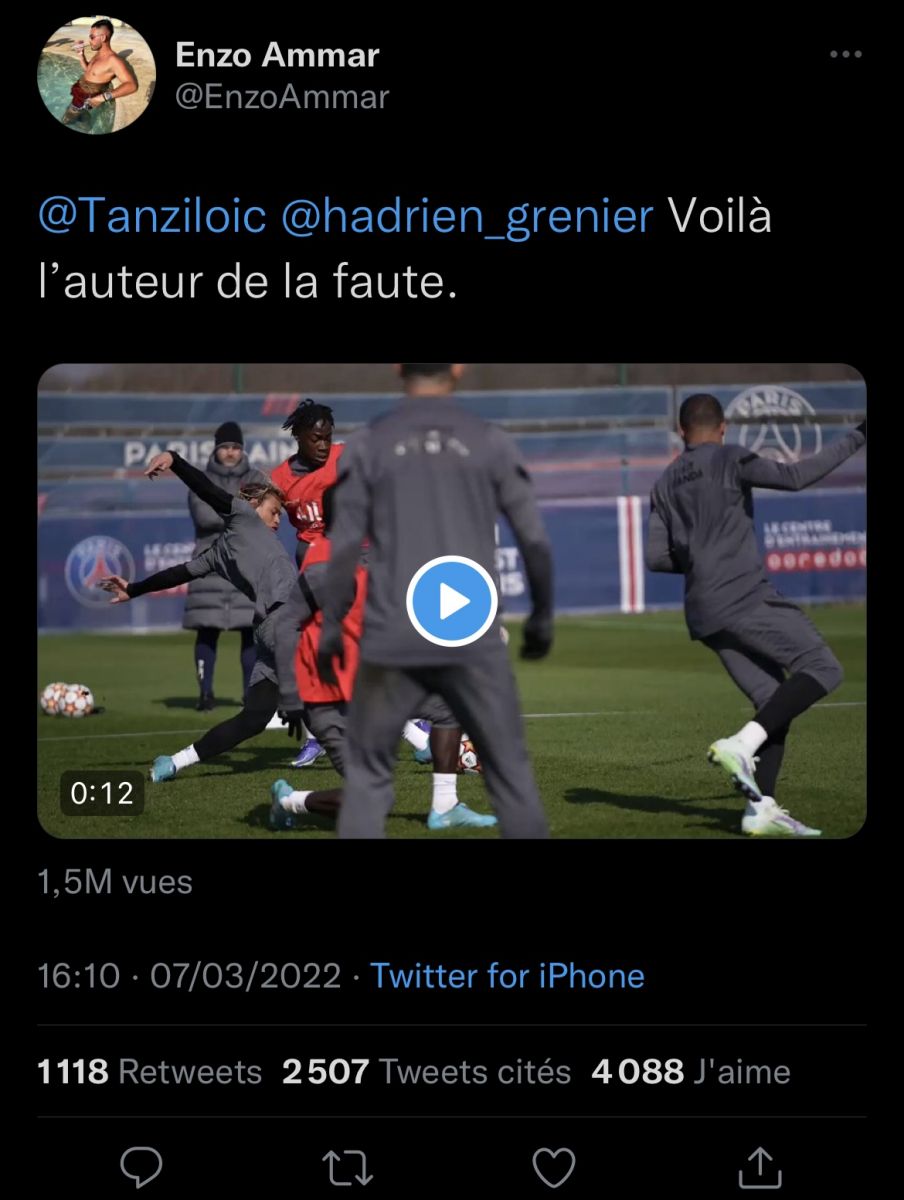Open the @Tanziloic mention
The width and height of the screenshot is (904, 1200).
152,216
